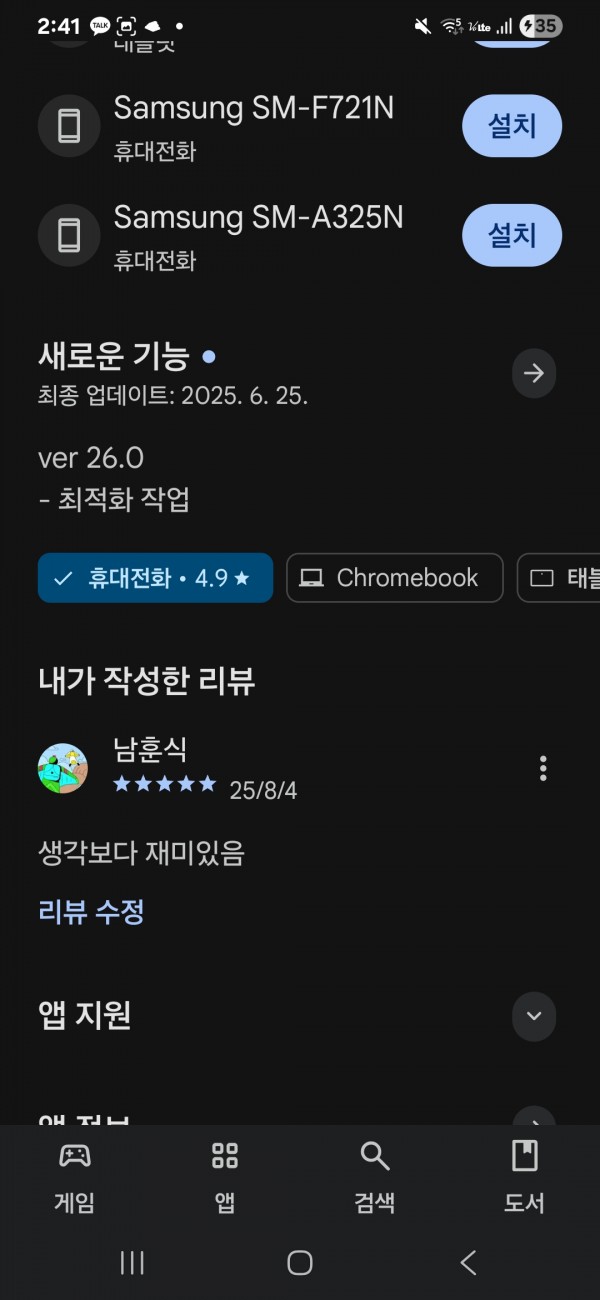Open overflow menu on 남훈식's review
This screenshot has height=1300, width=600.
click(543, 768)
